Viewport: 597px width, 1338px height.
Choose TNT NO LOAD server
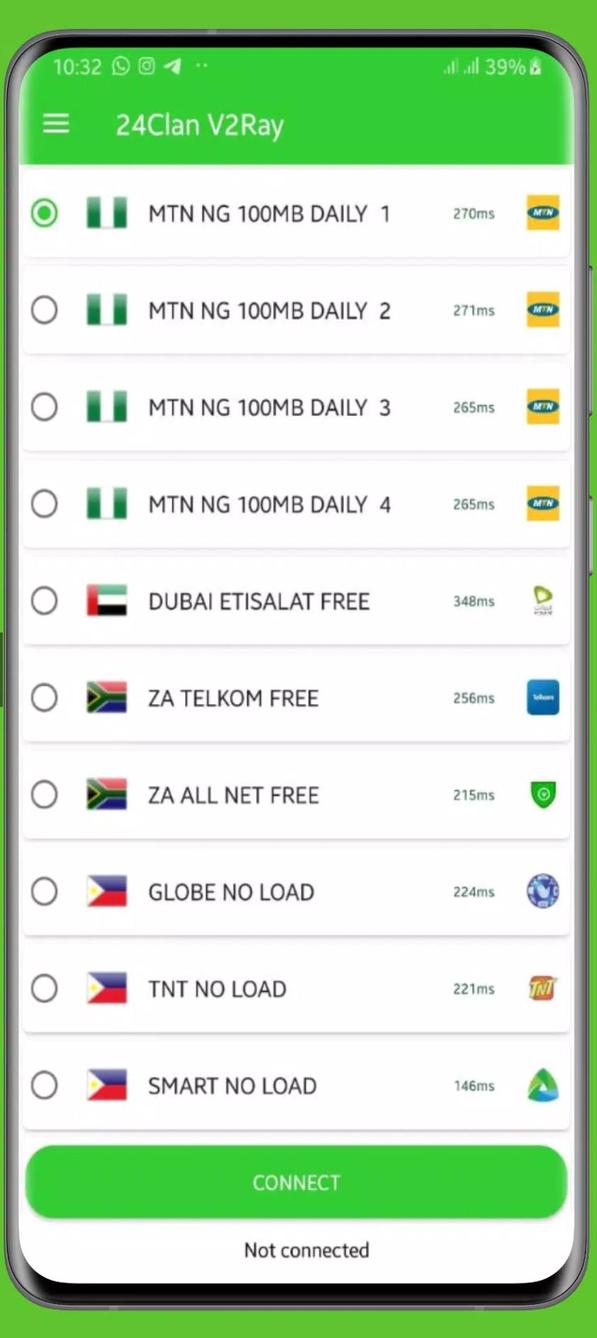click(296, 989)
